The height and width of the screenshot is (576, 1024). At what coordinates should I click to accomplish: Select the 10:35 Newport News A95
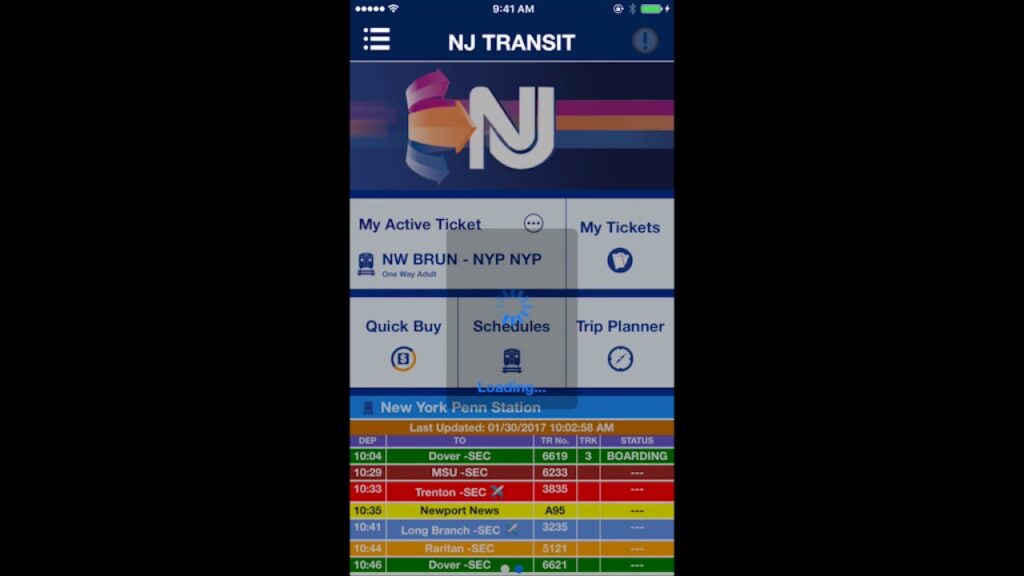(511, 510)
